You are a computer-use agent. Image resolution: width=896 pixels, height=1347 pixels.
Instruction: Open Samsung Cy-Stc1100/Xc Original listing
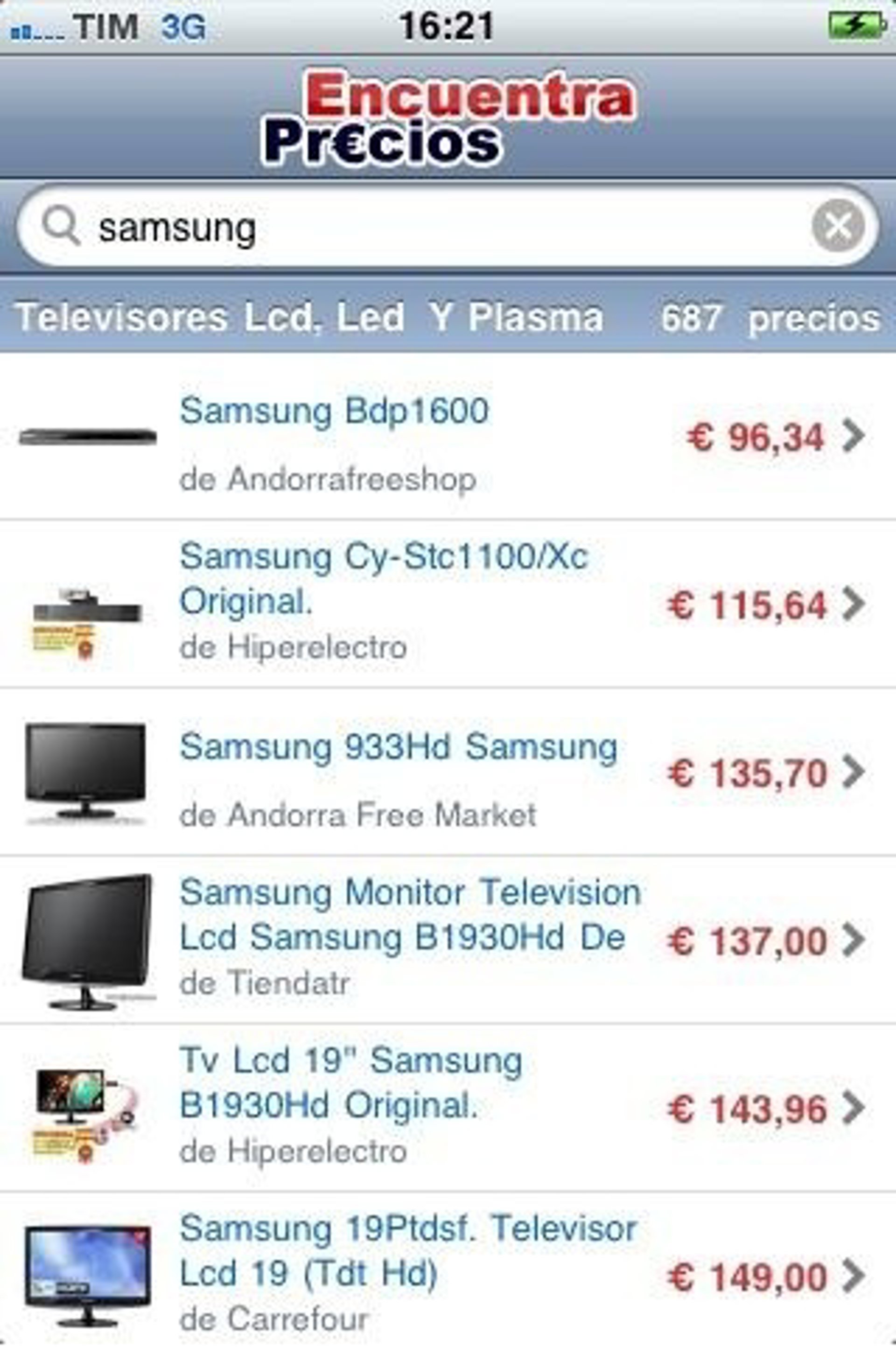pyautogui.click(x=446, y=604)
